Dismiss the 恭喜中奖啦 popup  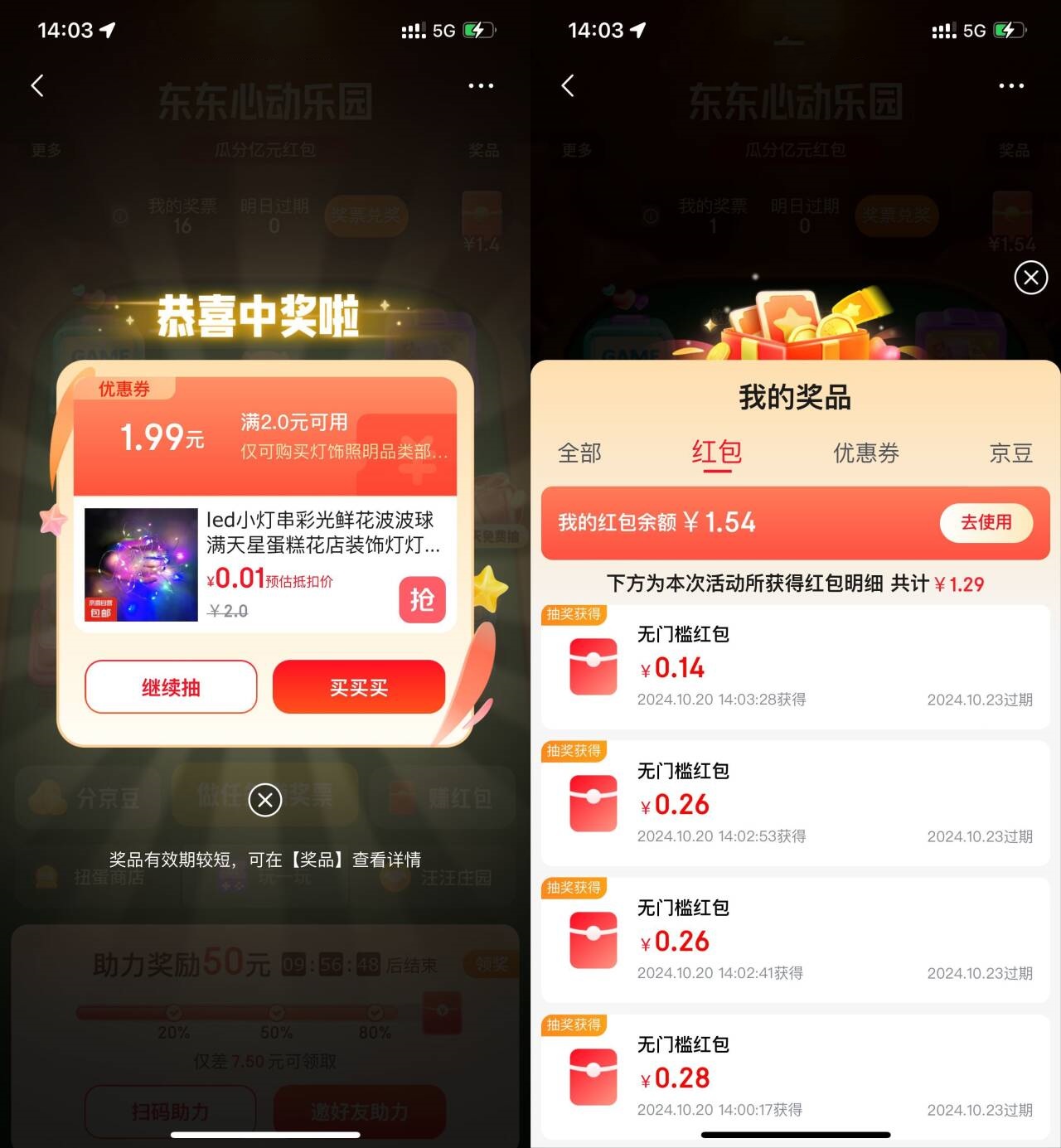pyautogui.click(x=265, y=800)
